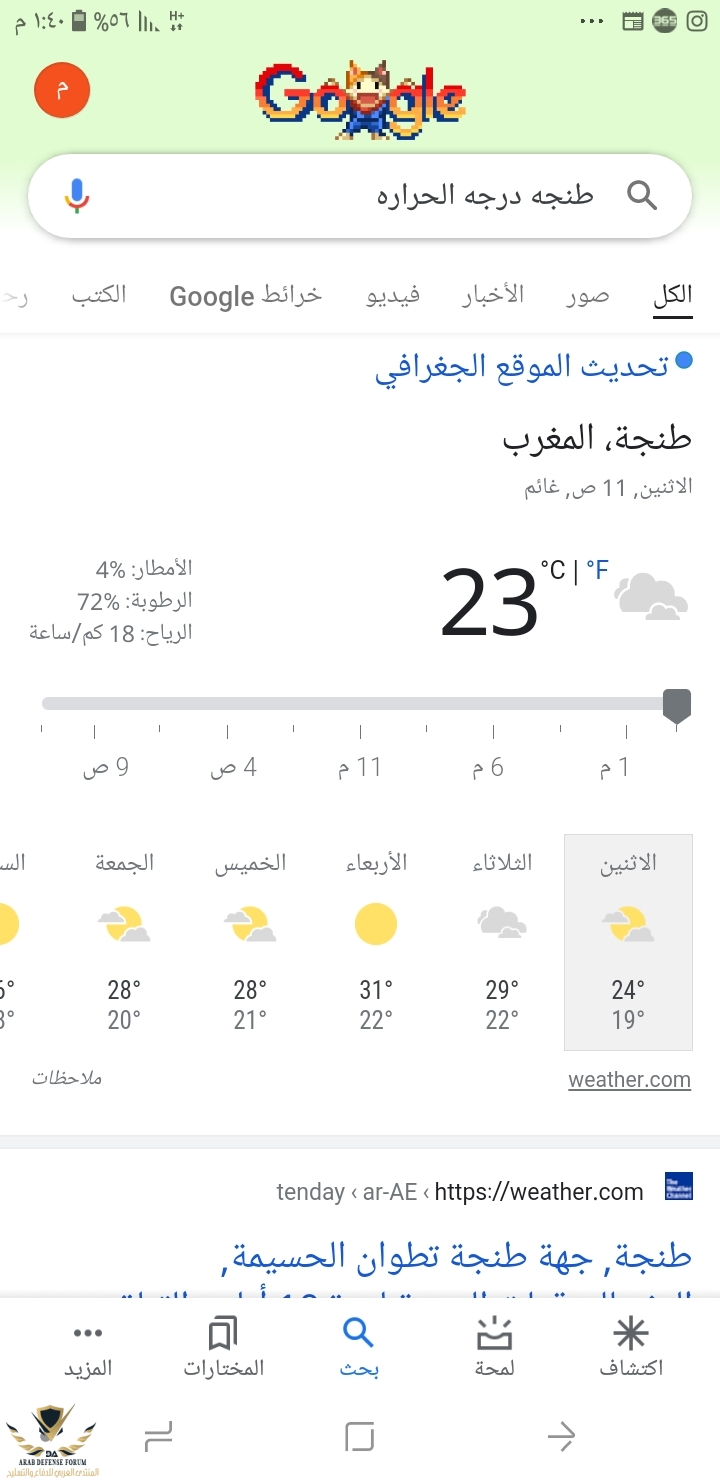The height and width of the screenshot is (1480, 720).
Task: Switch to the الأخبار results tab
Action: pos(492,295)
